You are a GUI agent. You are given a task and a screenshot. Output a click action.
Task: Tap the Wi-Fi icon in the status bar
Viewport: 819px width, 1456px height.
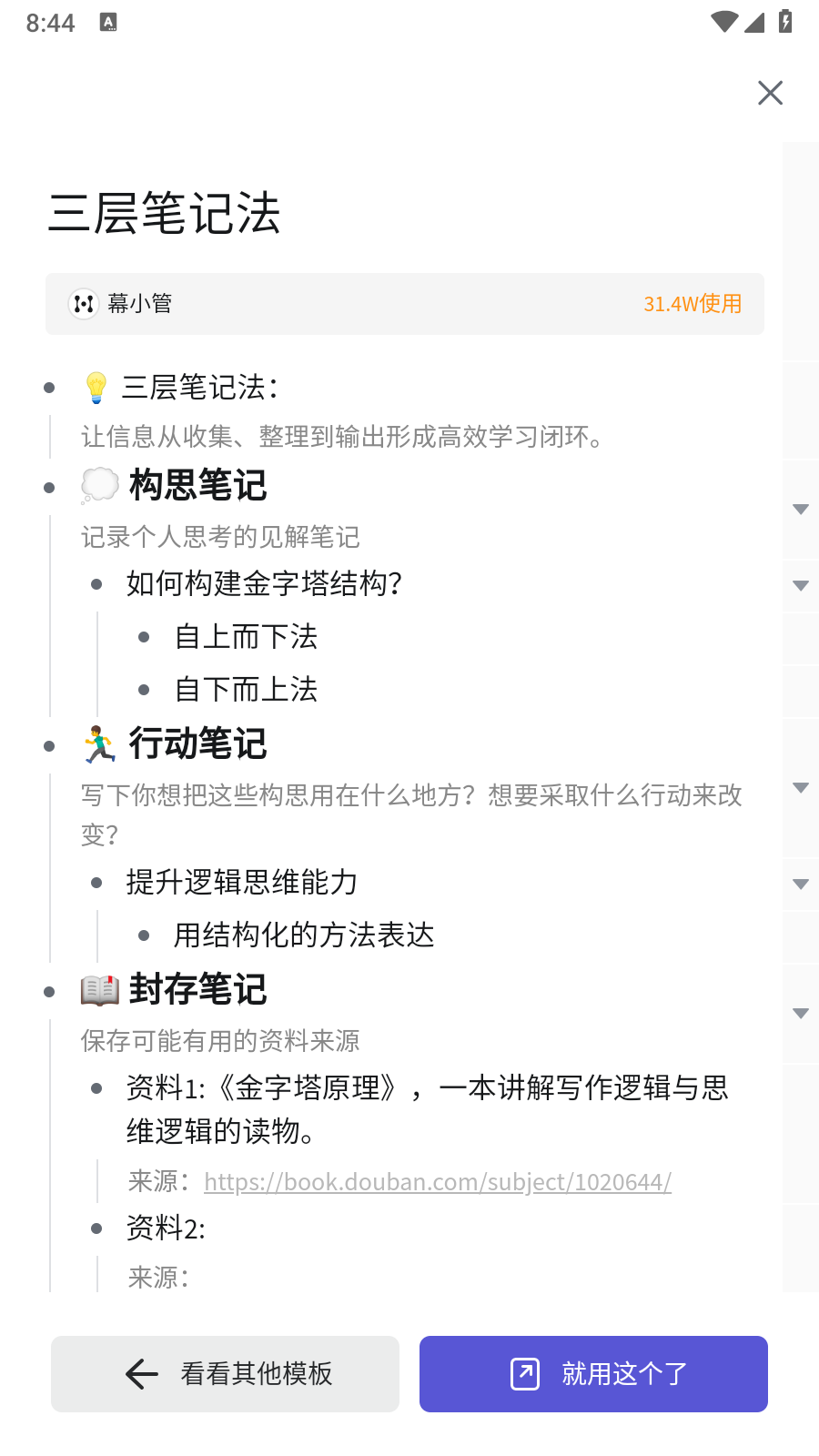point(723,23)
